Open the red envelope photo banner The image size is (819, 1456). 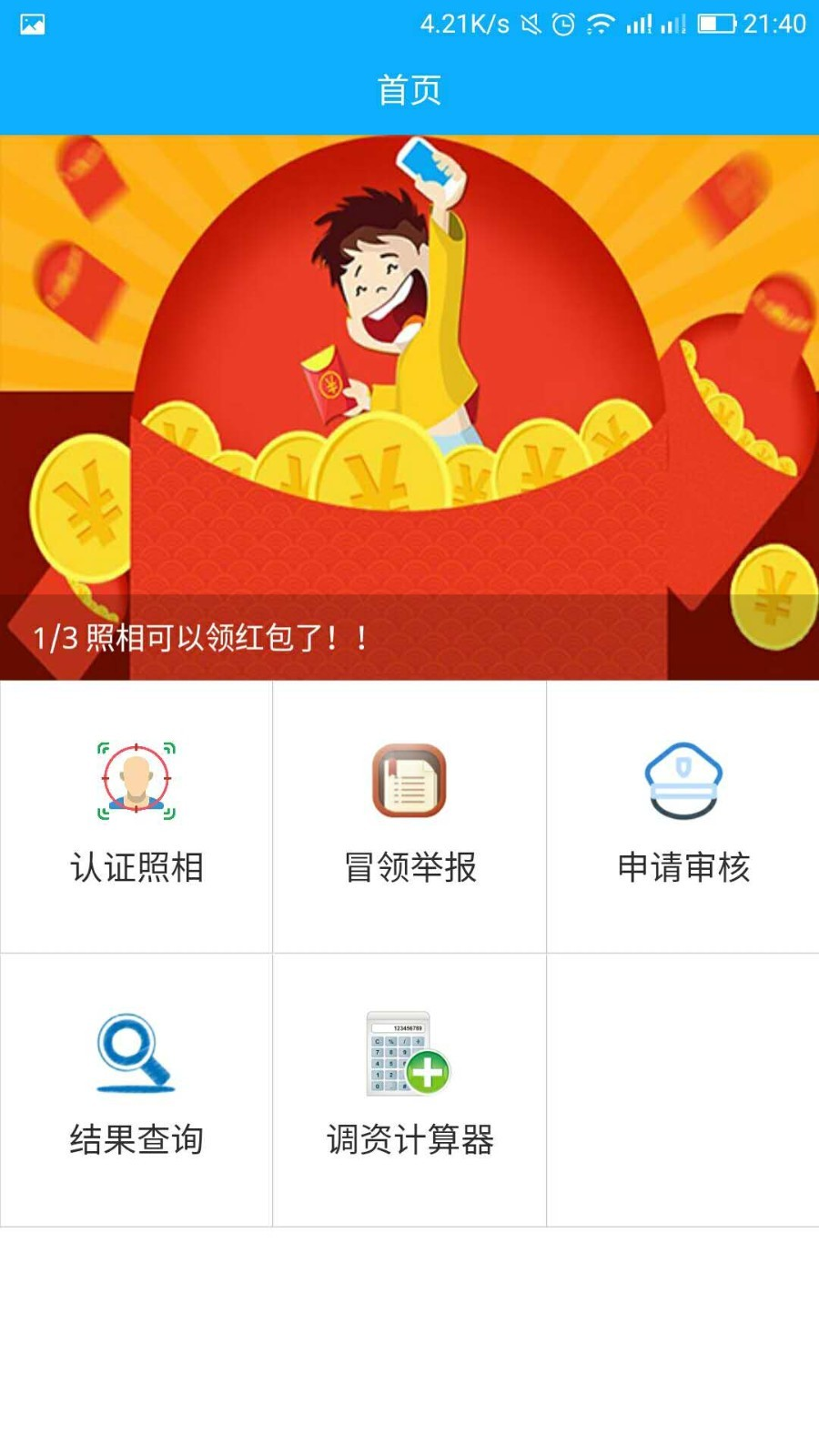(x=409, y=407)
